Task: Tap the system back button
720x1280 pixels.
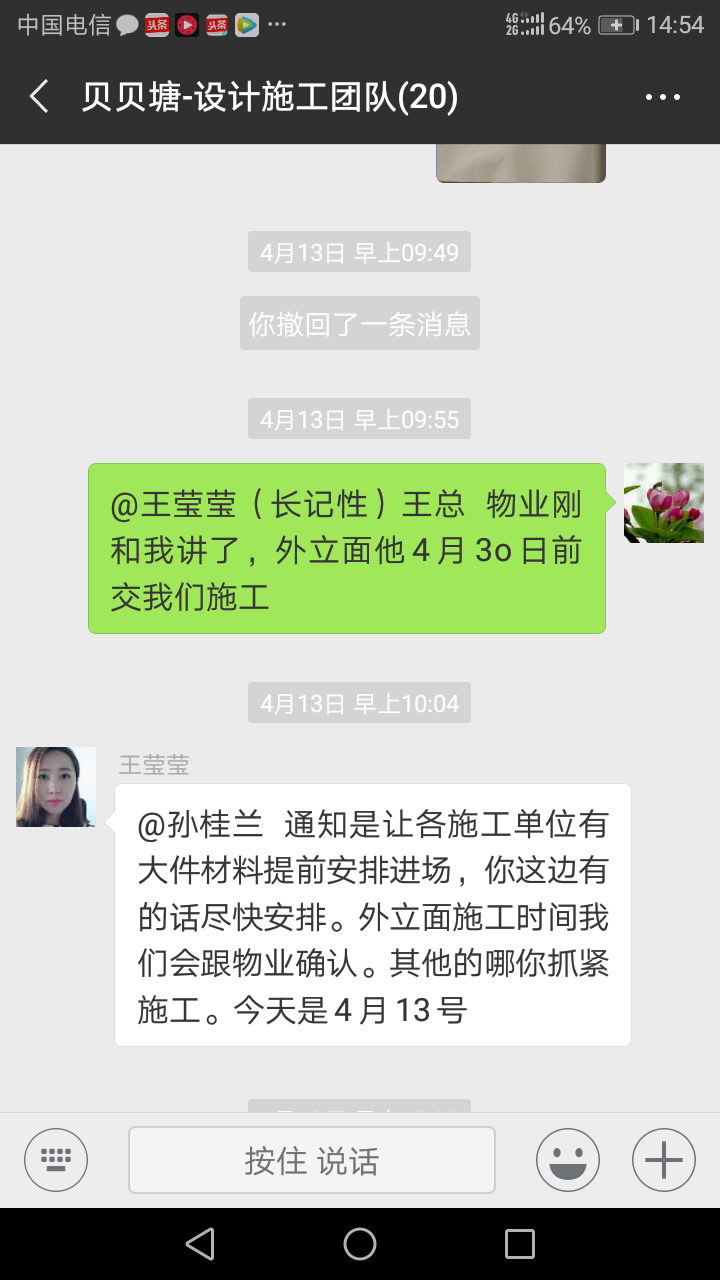Action: pos(200,1244)
